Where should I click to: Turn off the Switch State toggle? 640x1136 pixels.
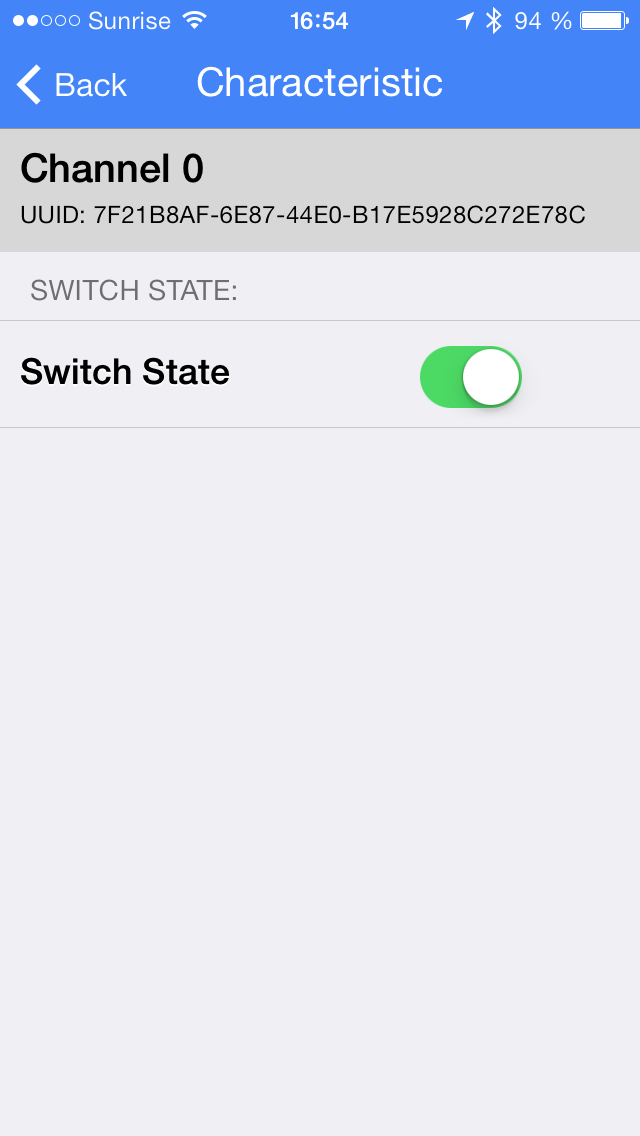(x=470, y=377)
